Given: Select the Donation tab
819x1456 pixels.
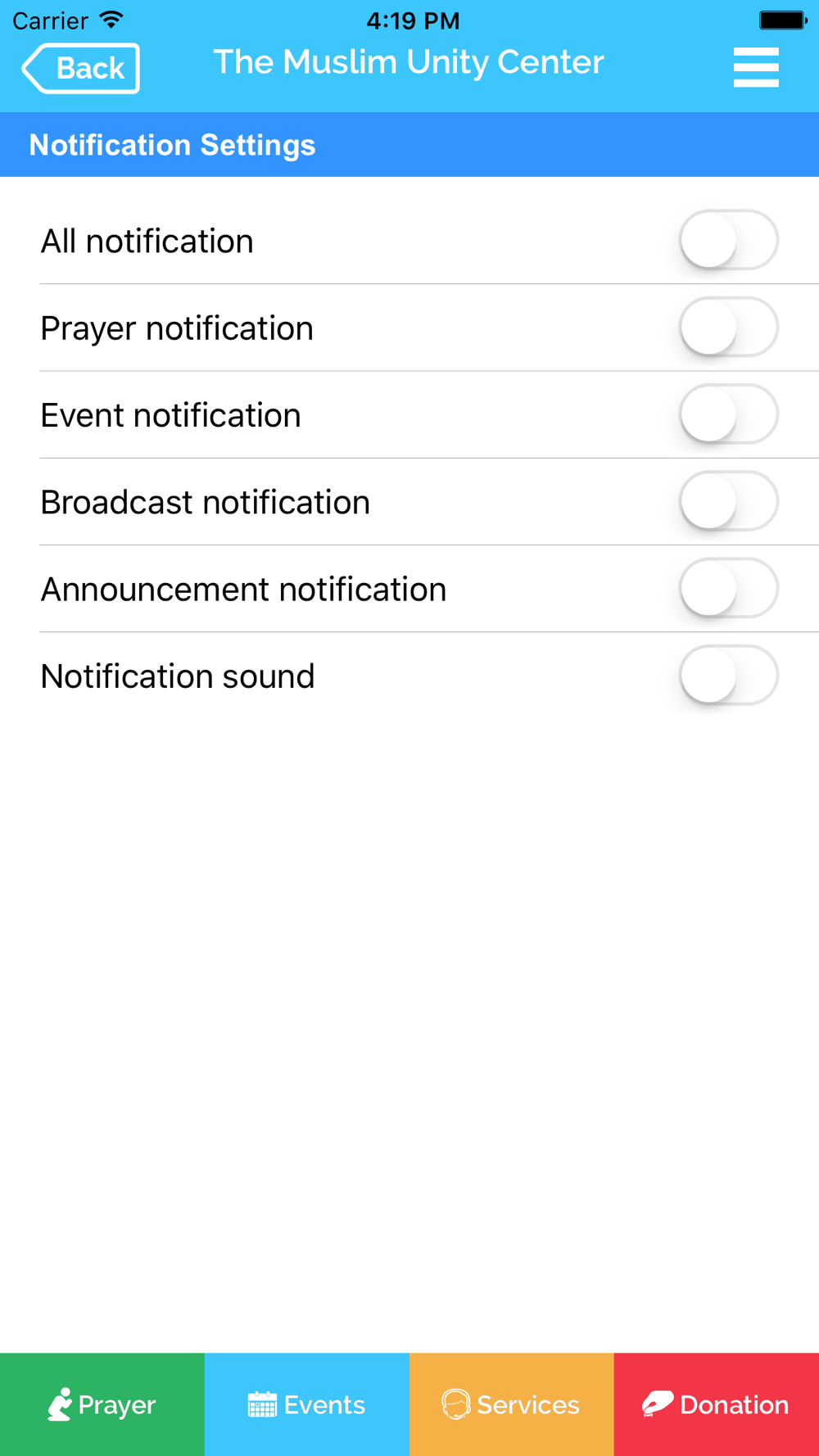Looking at the screenshot, I should pyautogui.click(x=716, y=1404).
